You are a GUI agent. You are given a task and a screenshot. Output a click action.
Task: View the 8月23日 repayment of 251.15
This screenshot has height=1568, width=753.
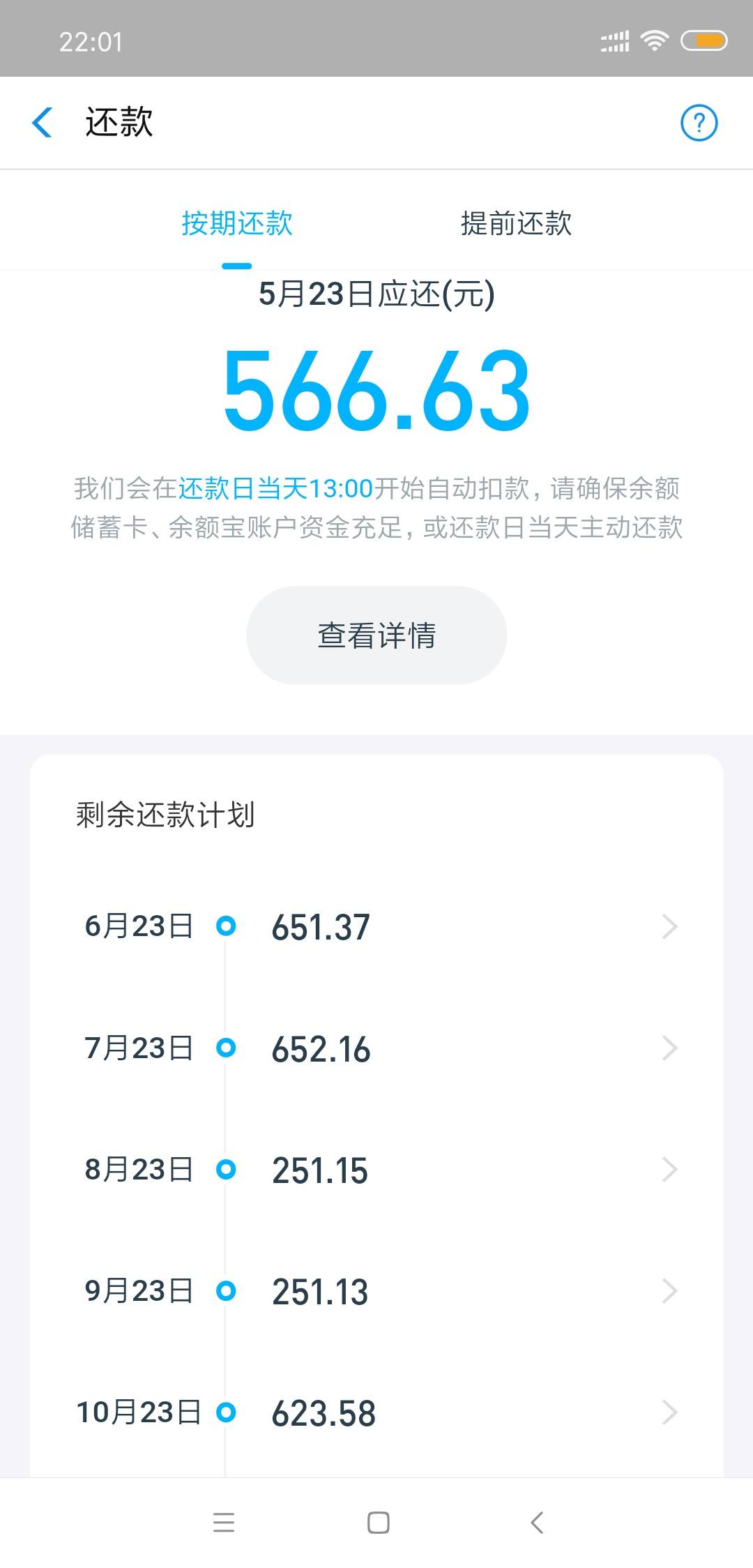pyautogui.click(x=376, y=1170)
